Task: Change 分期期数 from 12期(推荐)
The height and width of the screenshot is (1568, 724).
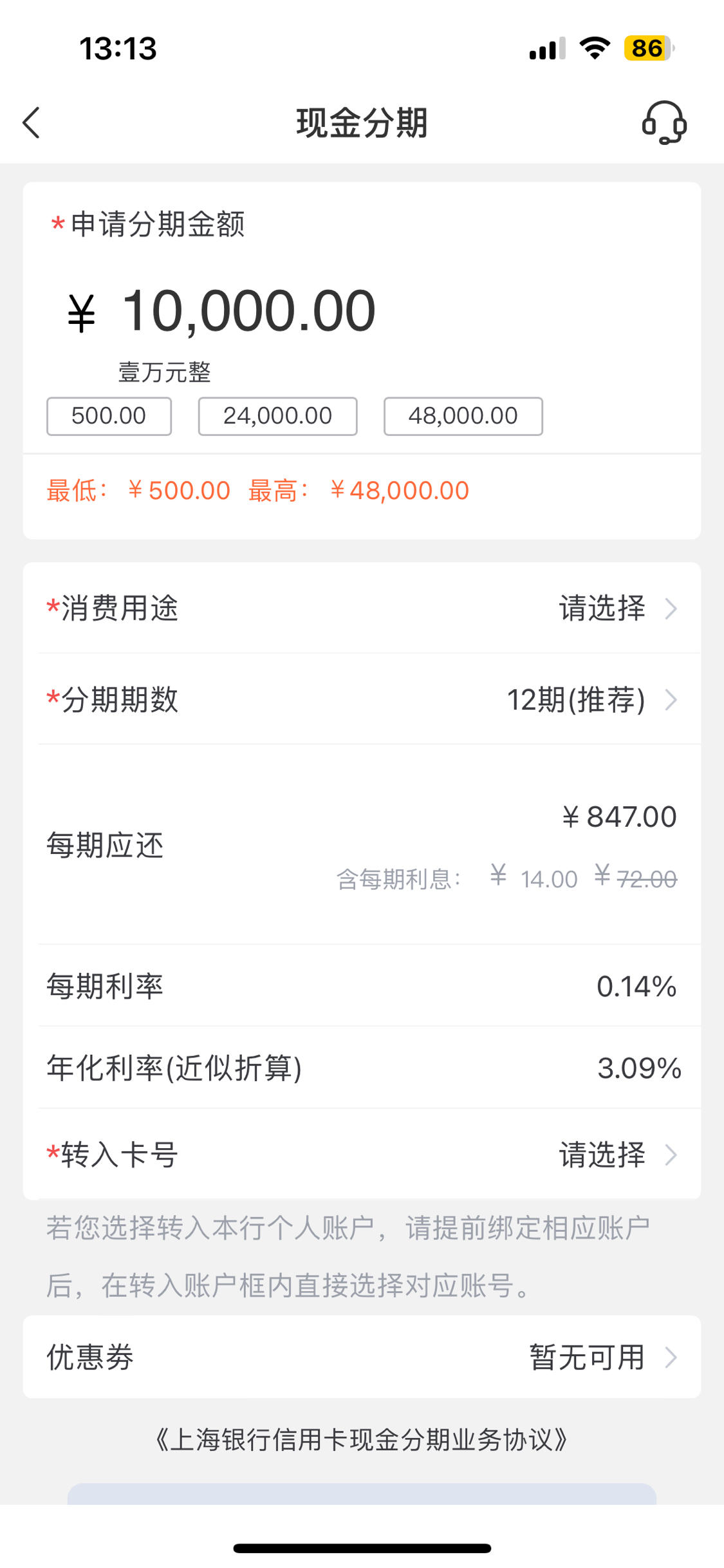Action: click(x=362, y=699)
